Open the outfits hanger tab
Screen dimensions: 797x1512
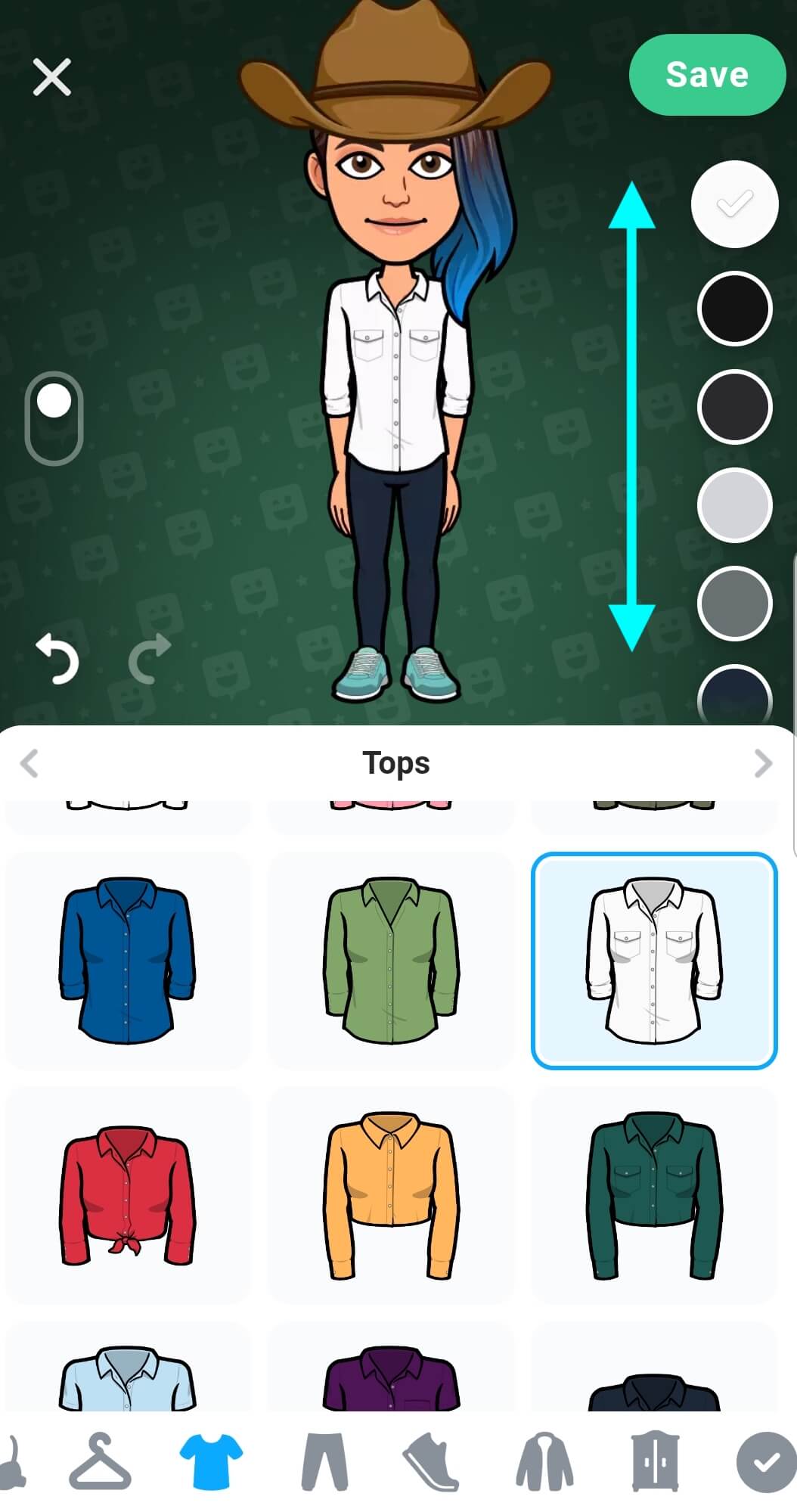pyautogui.click(x=100, y=1461)
